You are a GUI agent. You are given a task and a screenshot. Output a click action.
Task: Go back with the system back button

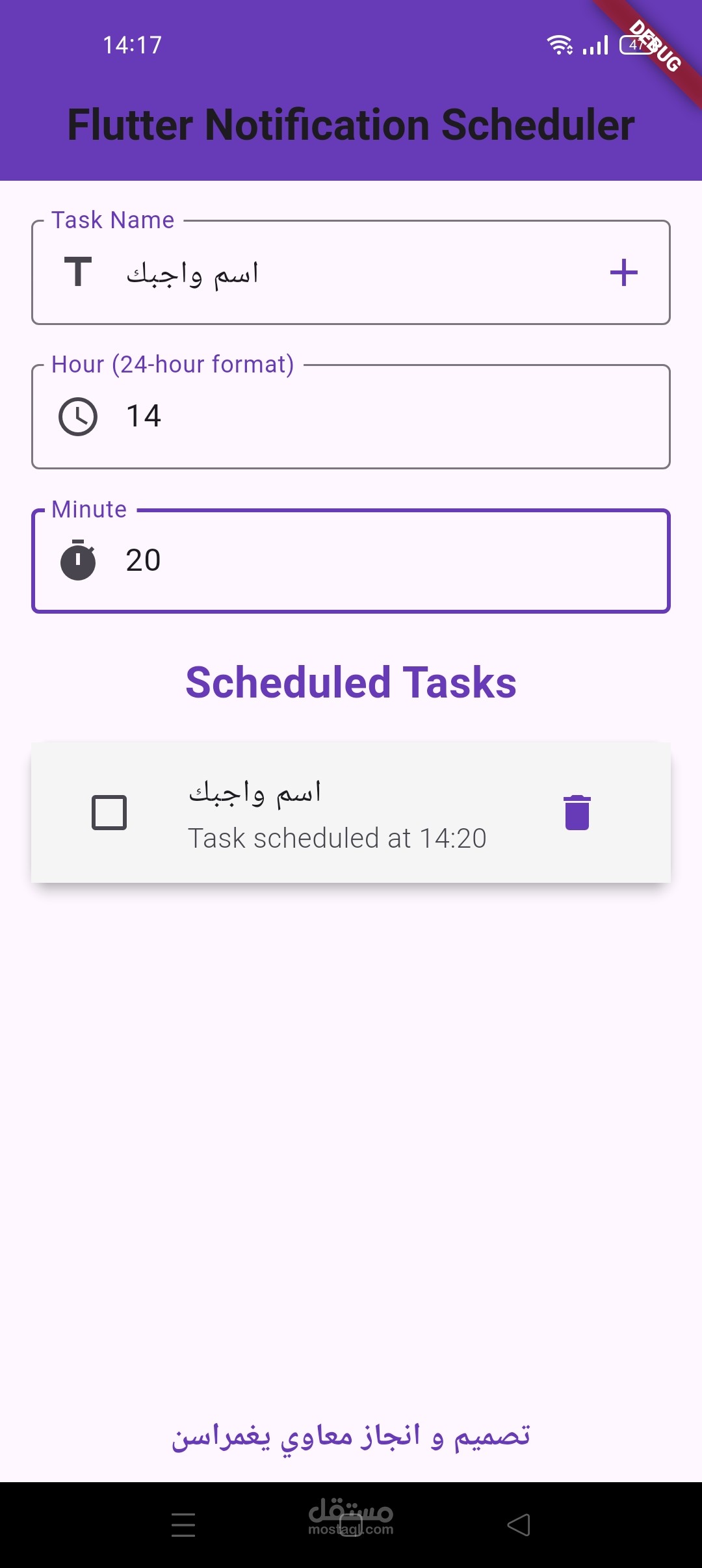[519, 1524]
